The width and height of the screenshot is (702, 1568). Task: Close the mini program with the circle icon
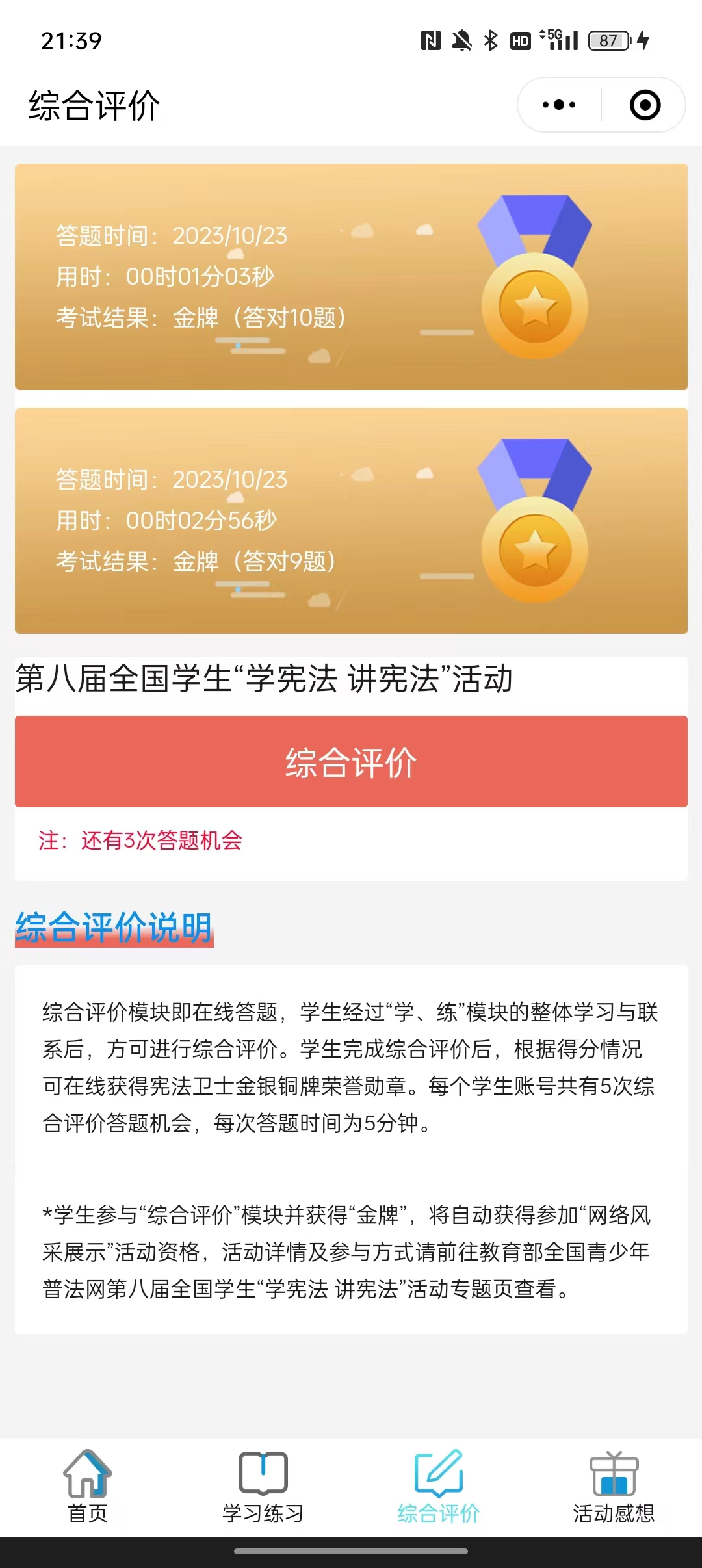[x=645, y=105]
